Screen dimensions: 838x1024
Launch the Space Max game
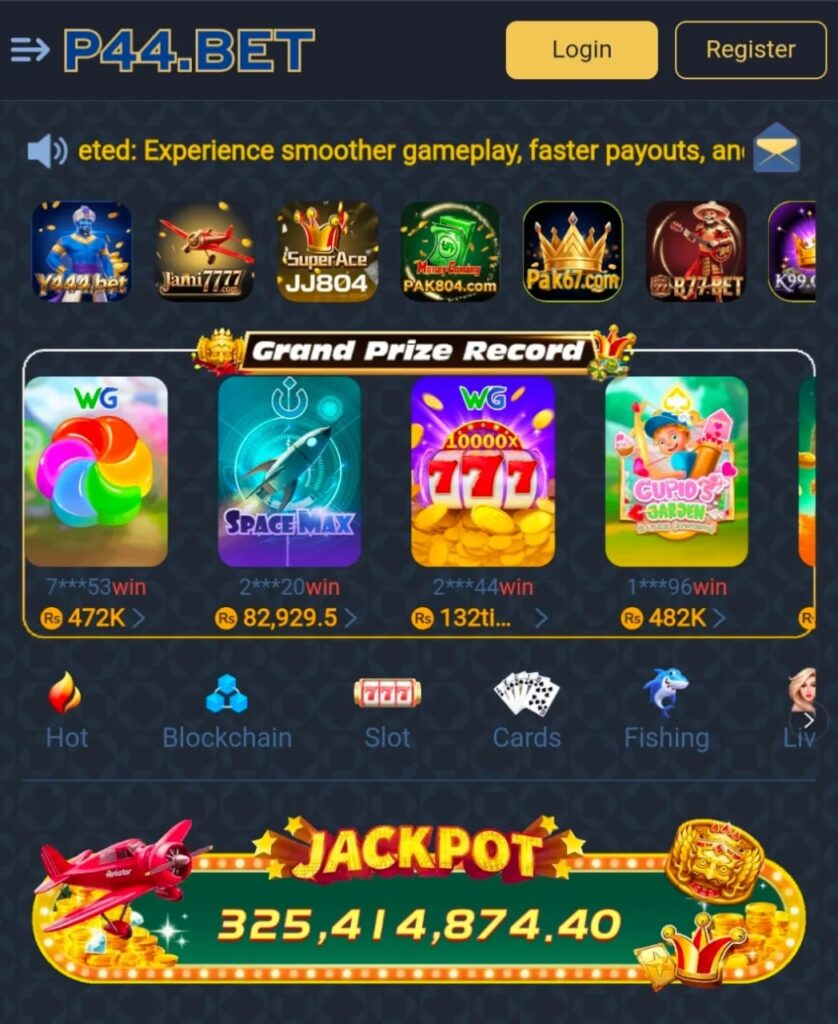[x=289, y=471]
